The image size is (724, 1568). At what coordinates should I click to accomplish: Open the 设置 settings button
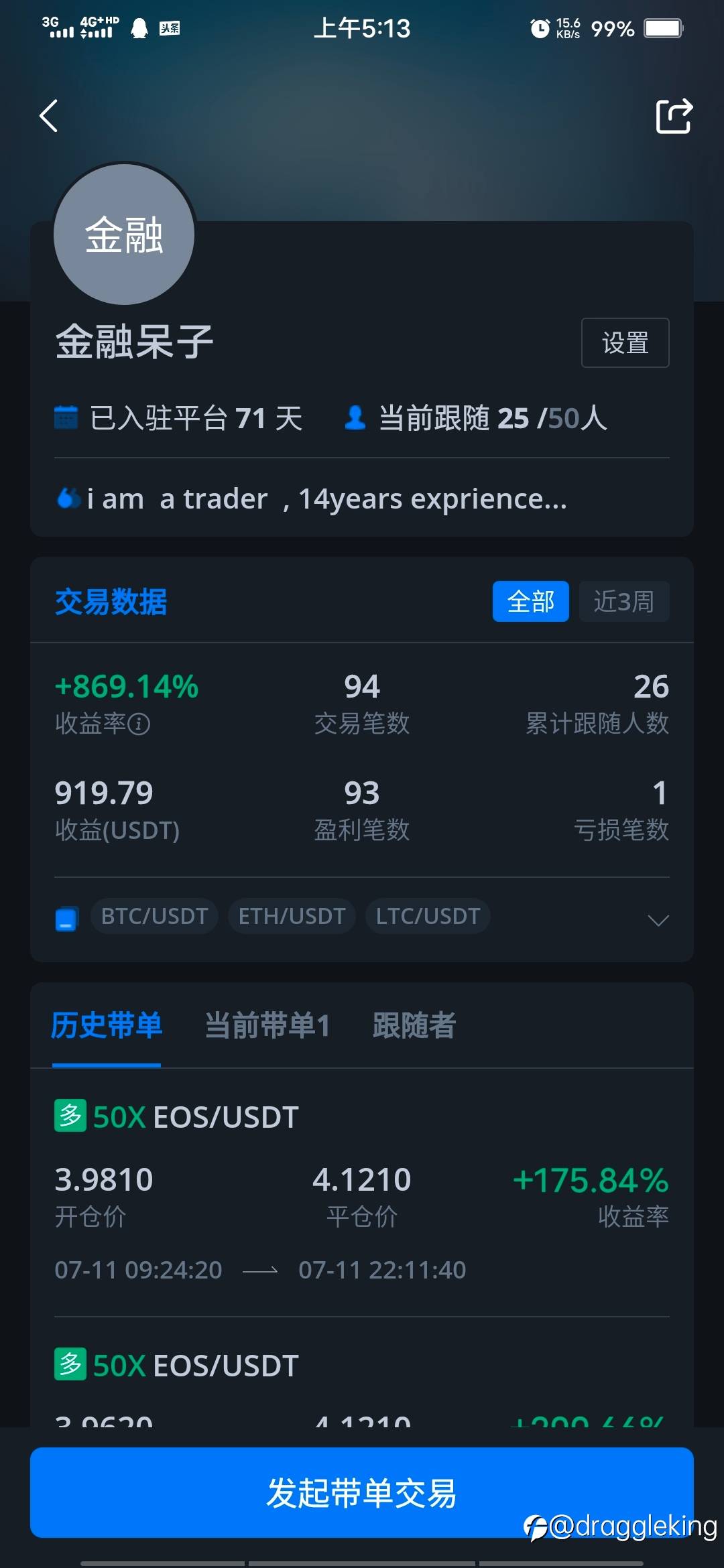click(625, 342)
